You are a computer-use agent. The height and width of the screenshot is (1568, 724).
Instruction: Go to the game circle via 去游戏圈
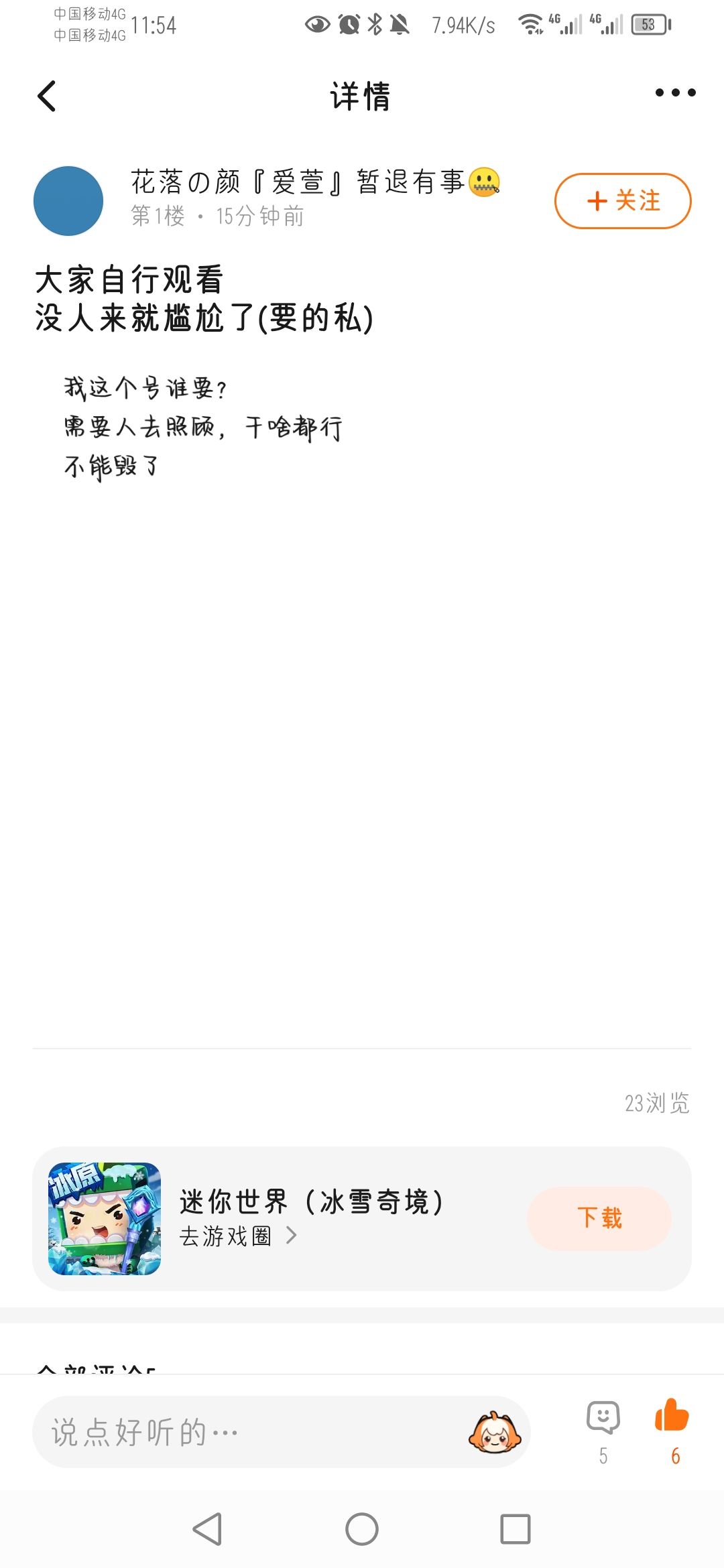tap(238, 1236)
